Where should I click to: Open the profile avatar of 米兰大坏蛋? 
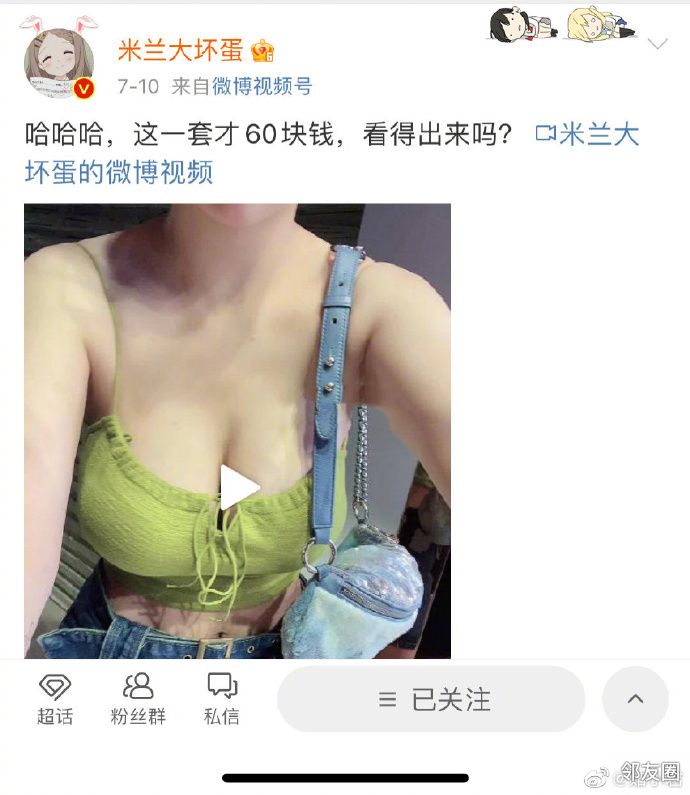point(59,61)
